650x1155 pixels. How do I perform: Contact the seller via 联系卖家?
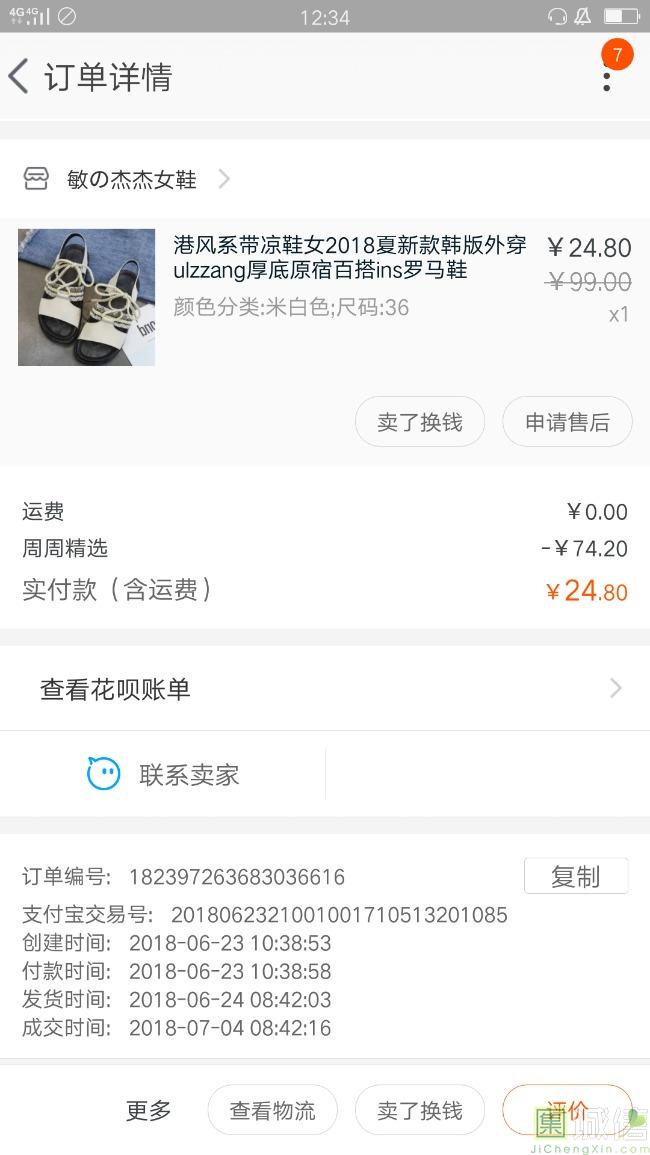[165, 775]
